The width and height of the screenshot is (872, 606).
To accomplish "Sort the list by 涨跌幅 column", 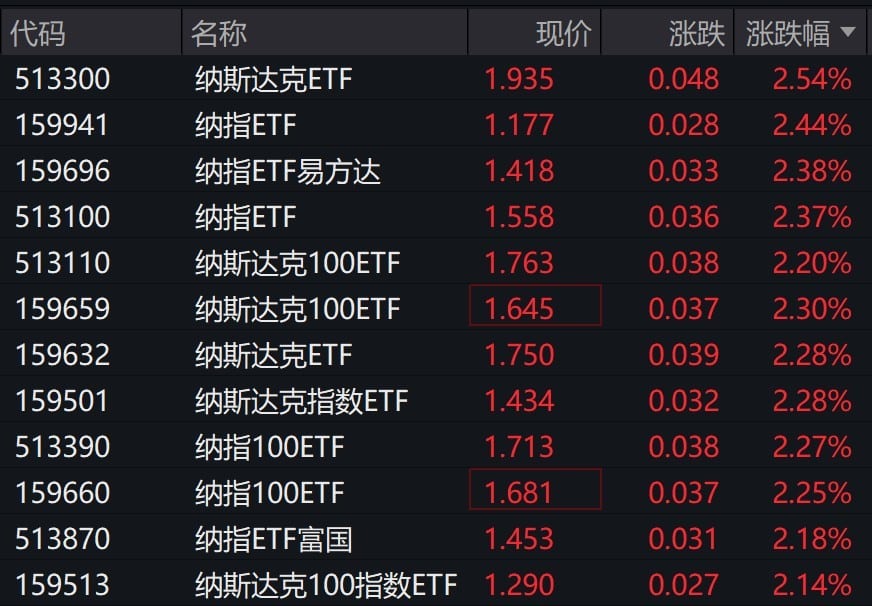I will pos(800,33).
